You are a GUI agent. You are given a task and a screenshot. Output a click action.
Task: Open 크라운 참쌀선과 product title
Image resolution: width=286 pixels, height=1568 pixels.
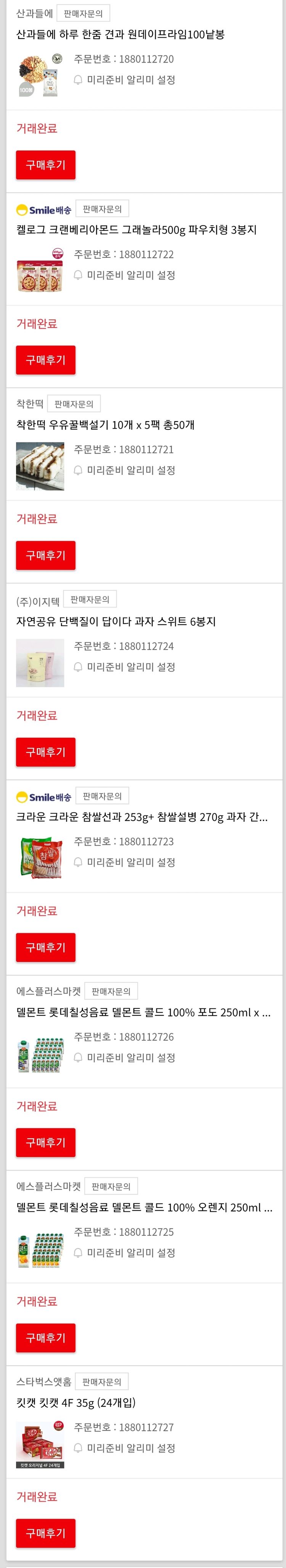click(x=141, y=817)
